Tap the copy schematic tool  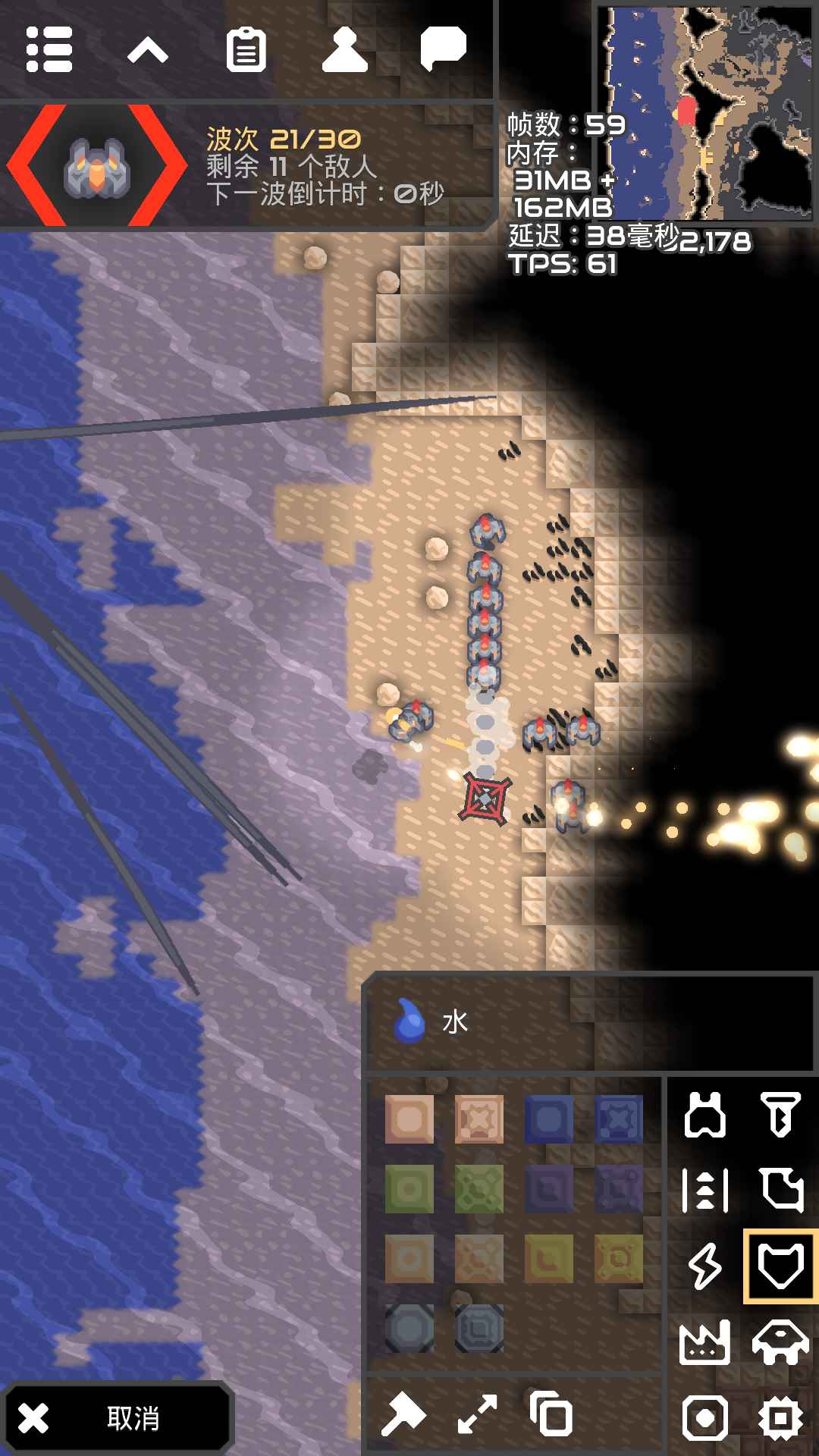pos(551,1414)
